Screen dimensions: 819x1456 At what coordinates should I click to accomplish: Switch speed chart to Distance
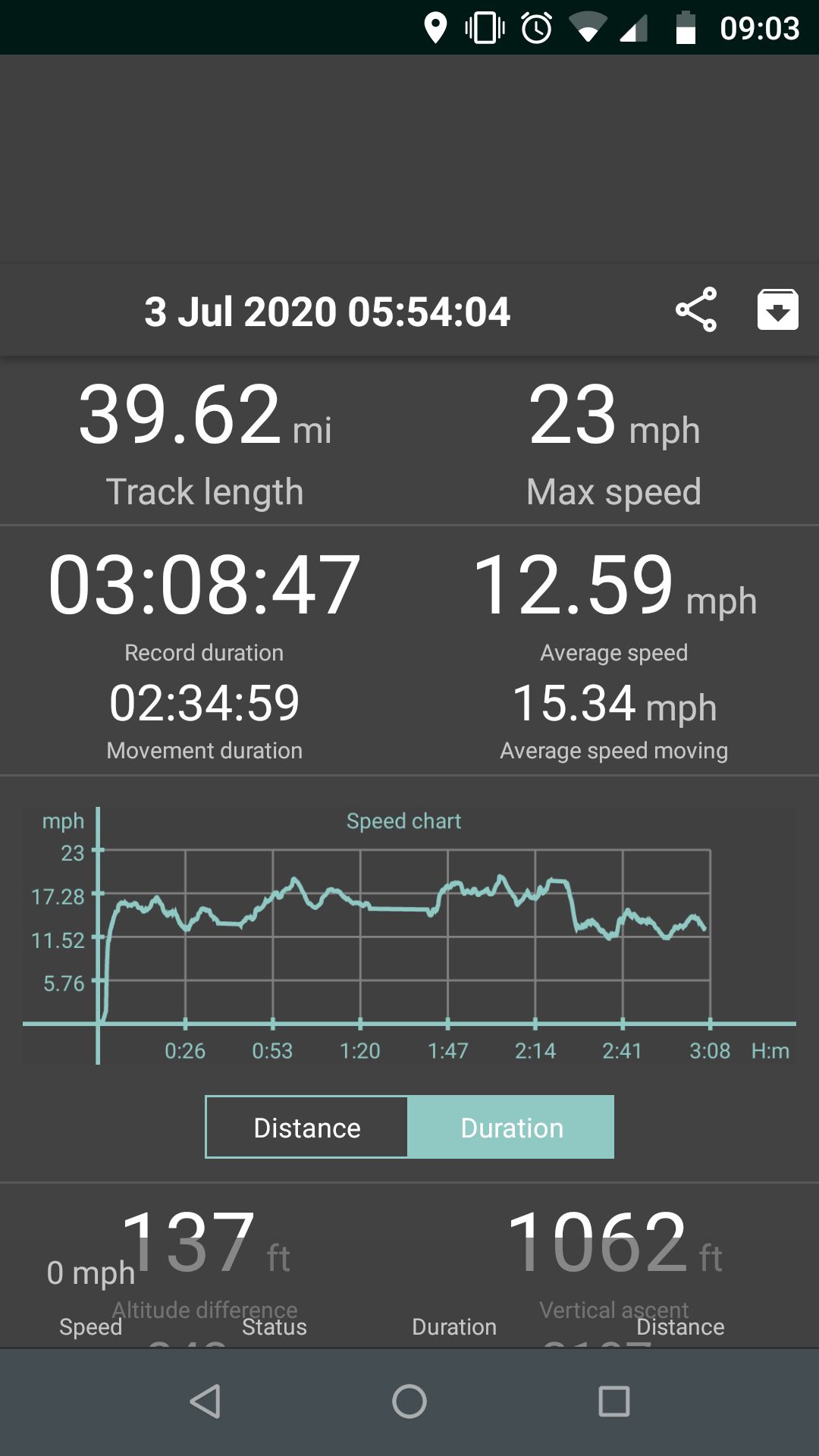coord(307,1127)
